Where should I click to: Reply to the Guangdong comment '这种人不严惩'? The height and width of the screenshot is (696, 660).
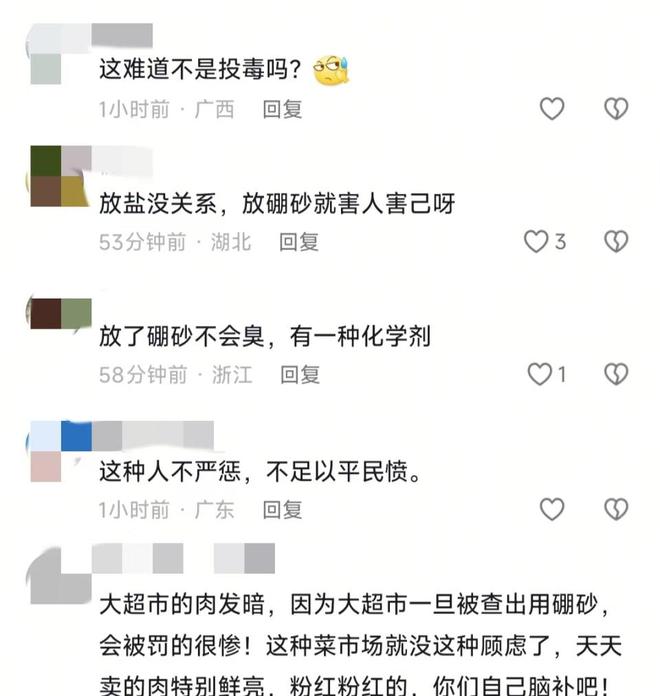click(x=282, y=509)
